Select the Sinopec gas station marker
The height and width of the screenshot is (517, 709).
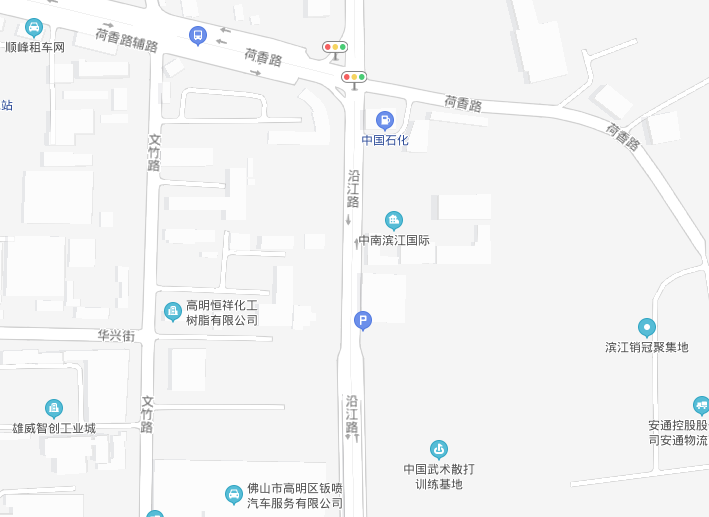[385, 120]
